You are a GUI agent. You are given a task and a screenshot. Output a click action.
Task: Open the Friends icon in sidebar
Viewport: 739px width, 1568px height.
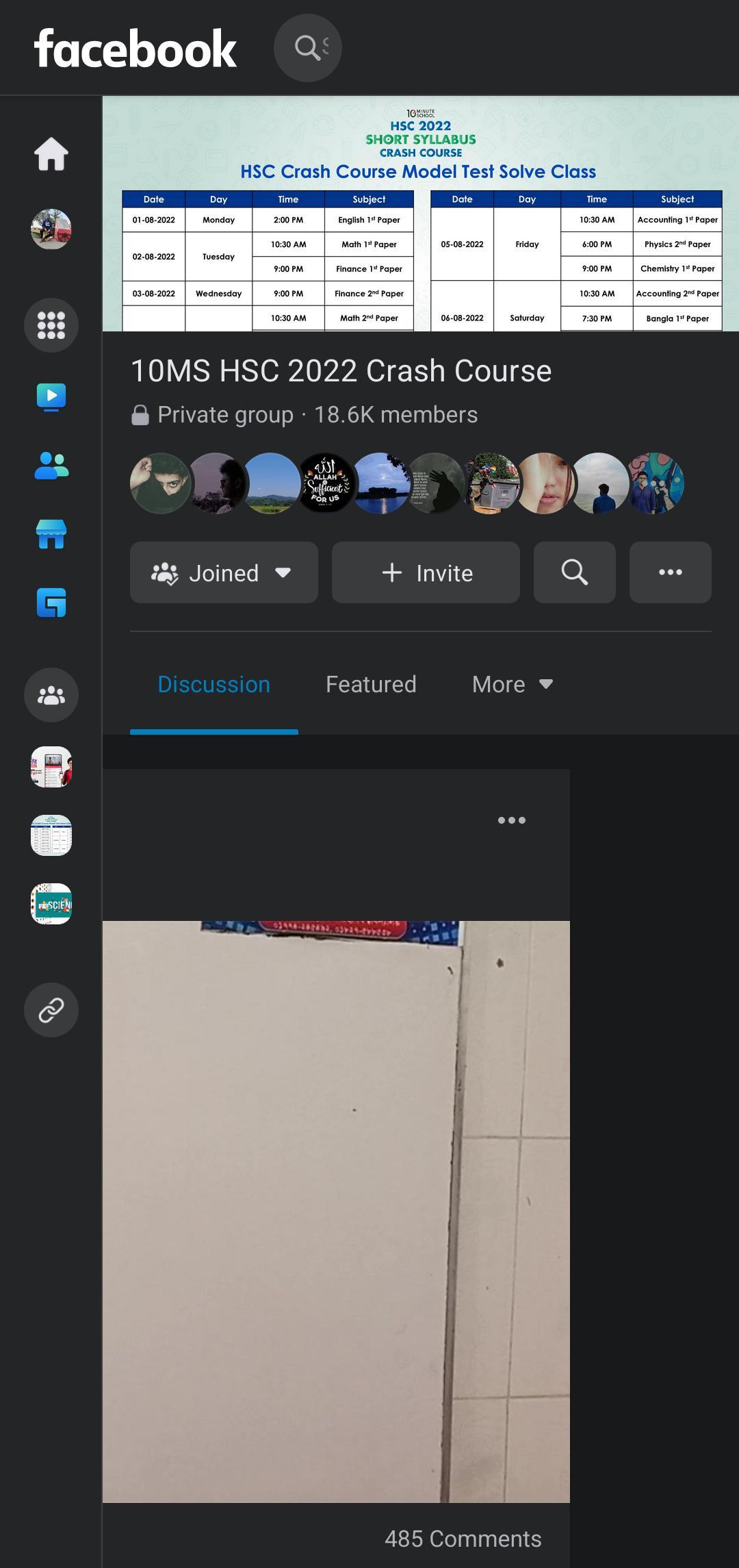(x=51, y=466)
